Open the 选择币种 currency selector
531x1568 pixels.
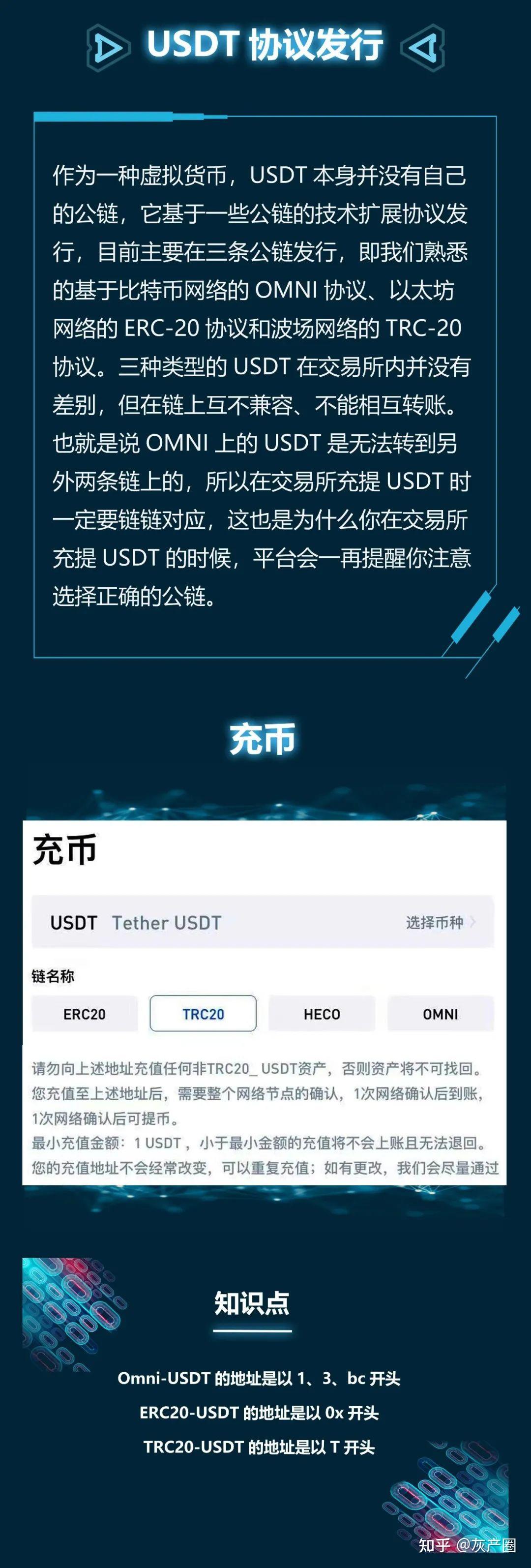tap(433, 922)
